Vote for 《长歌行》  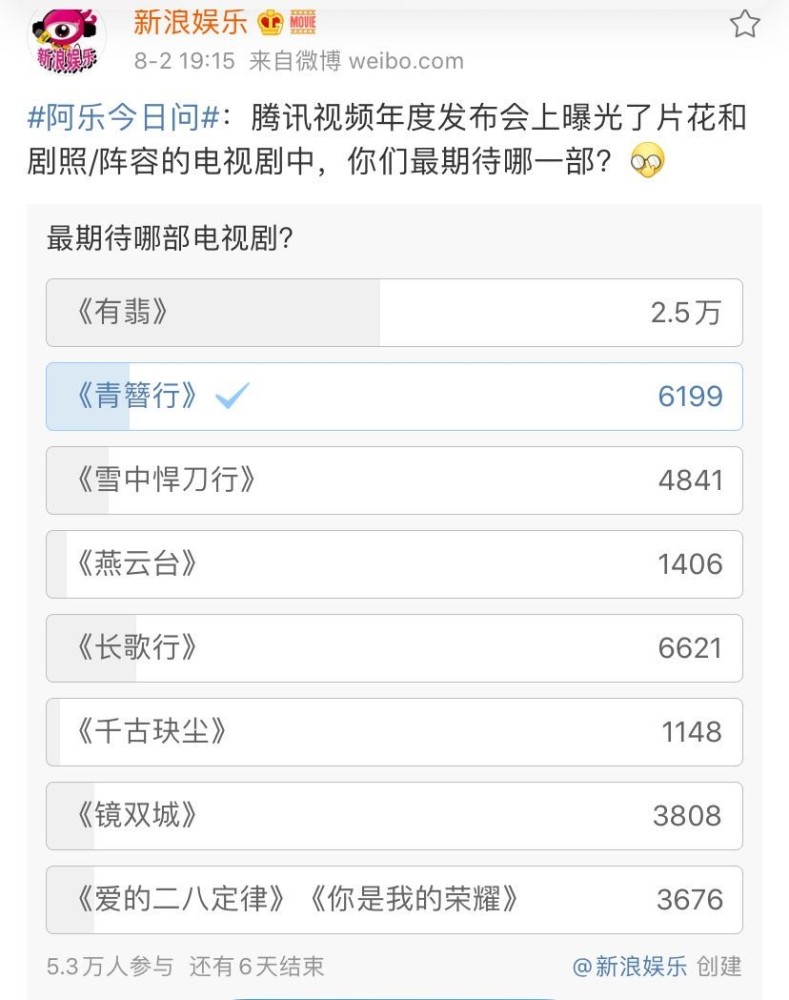(x=394, y=649)
